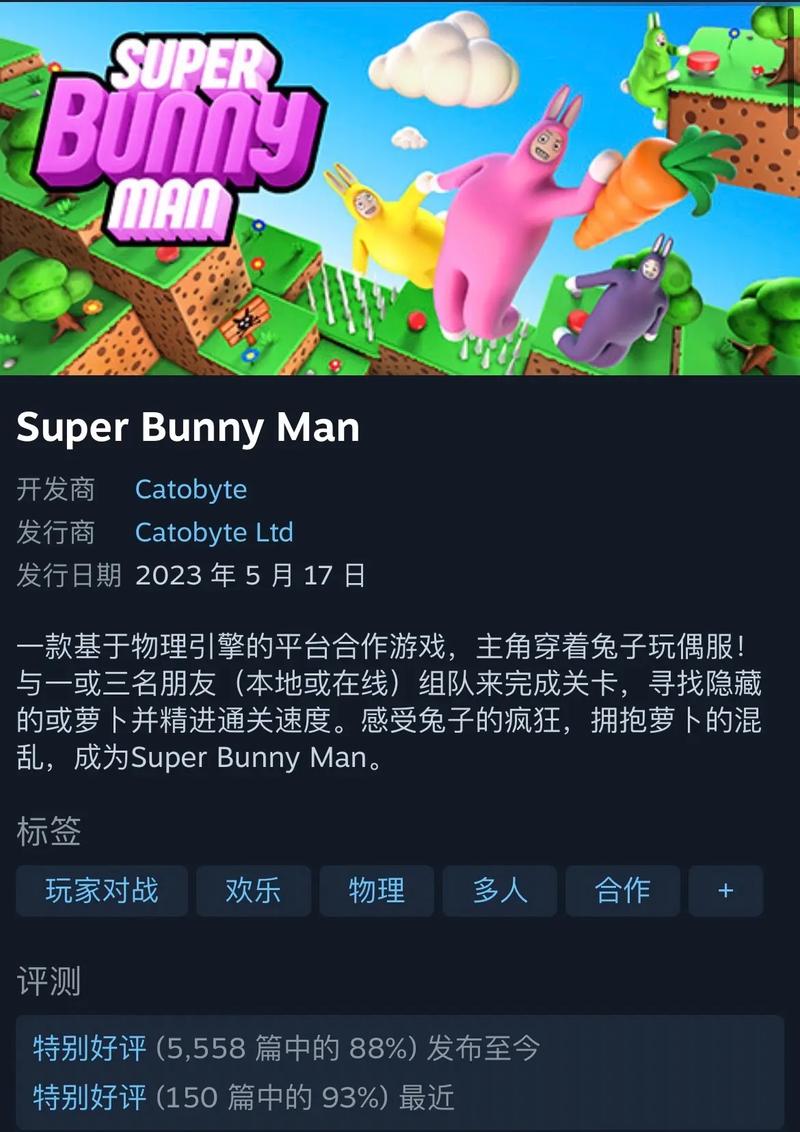Select the 欢乐 tag chip
The image size is (800, 1132).
[x=253, y=891]
